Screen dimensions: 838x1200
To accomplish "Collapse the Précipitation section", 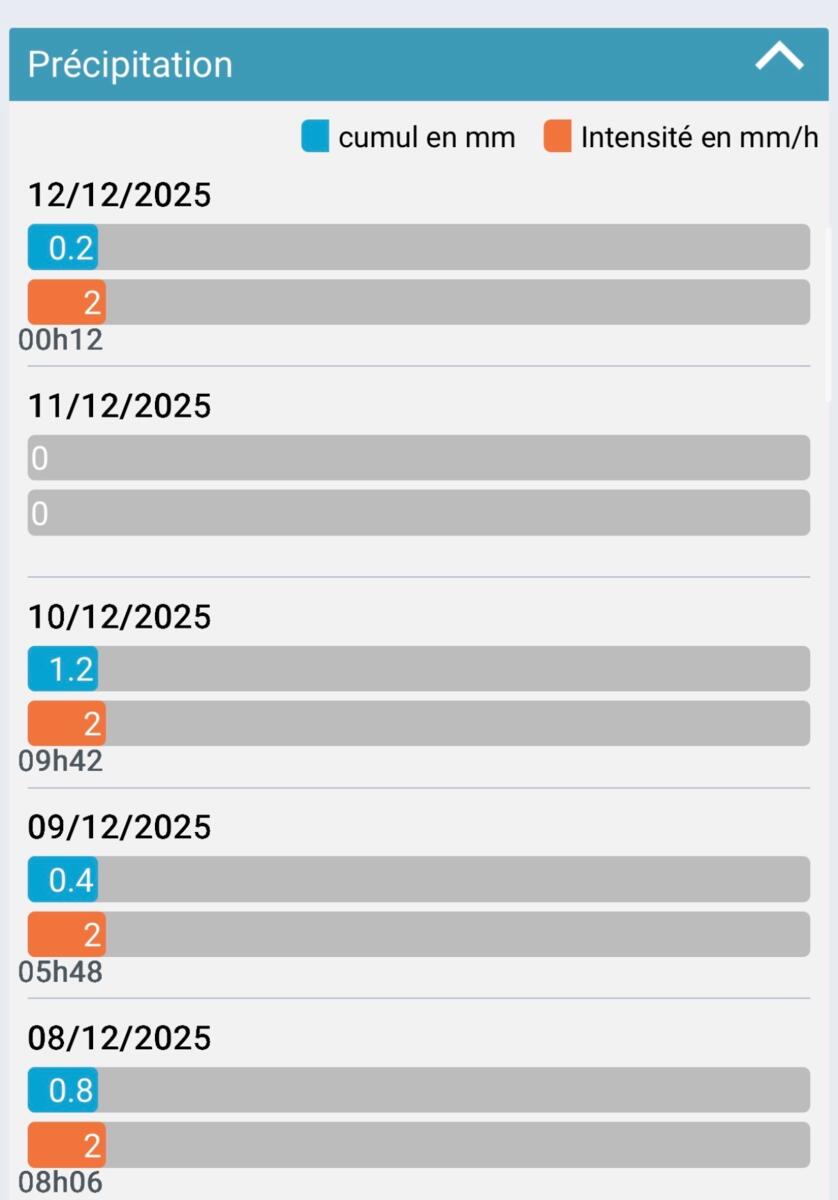I will point(779,59).
